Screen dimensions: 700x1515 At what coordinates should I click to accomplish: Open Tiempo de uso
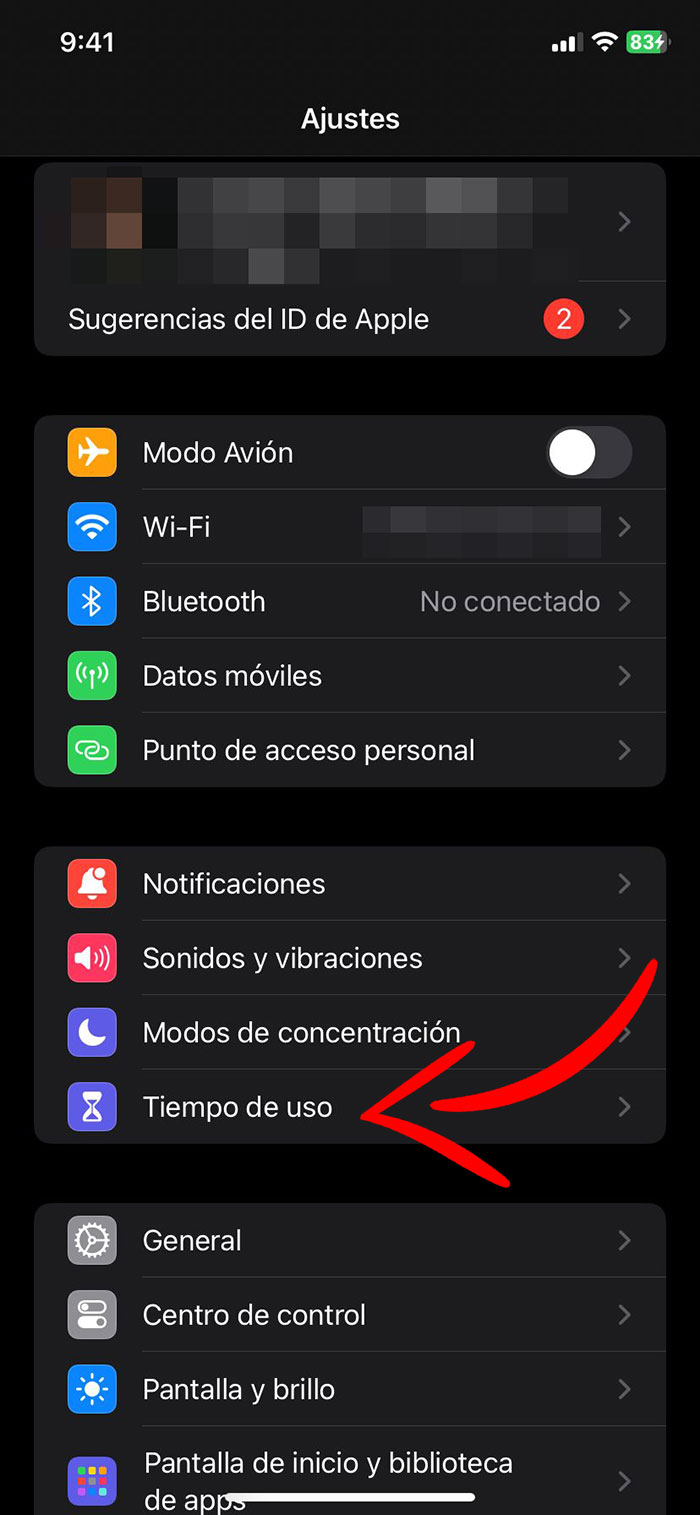pos(240,1107)
